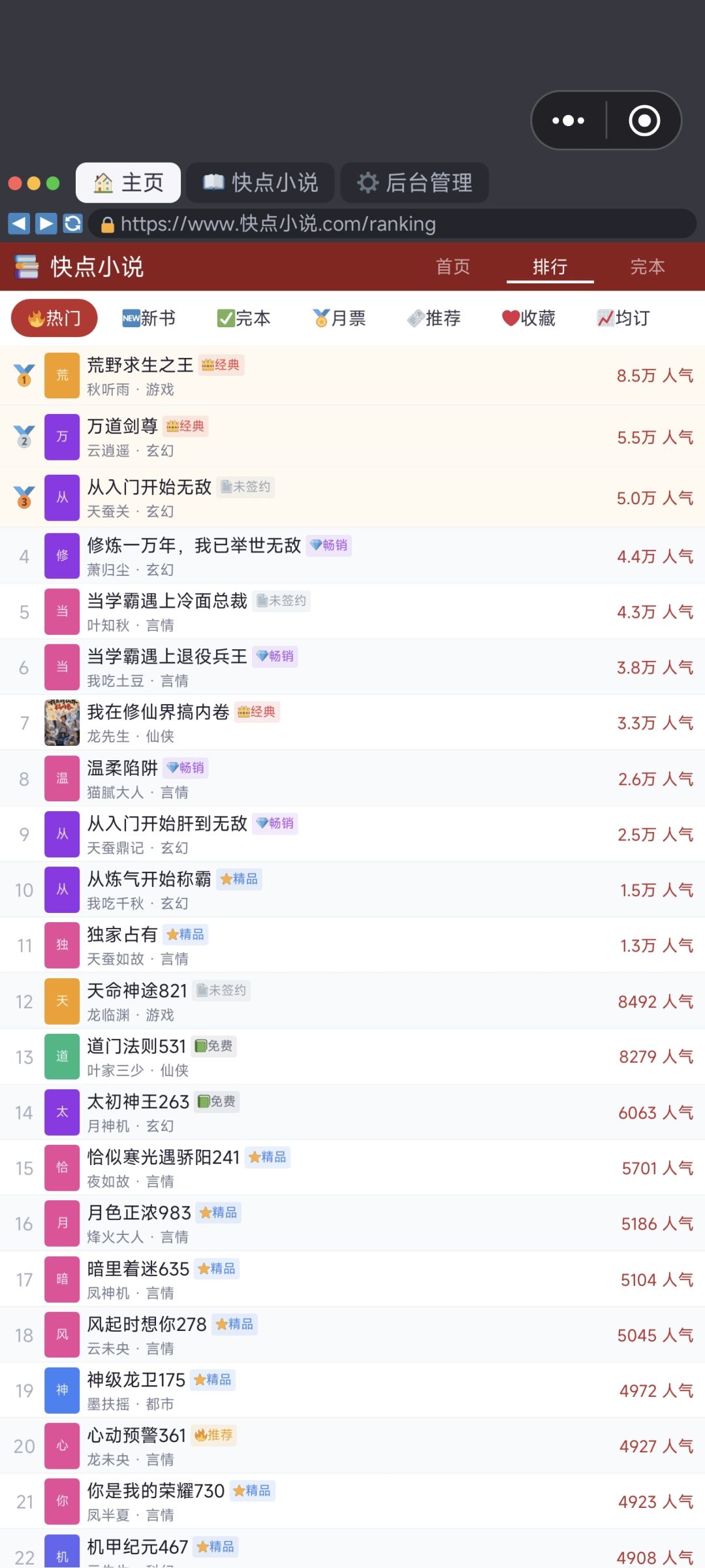Go forward with the browser forward arrow
This screenshot has width=705, height=1568.
[x=46, y=224]
